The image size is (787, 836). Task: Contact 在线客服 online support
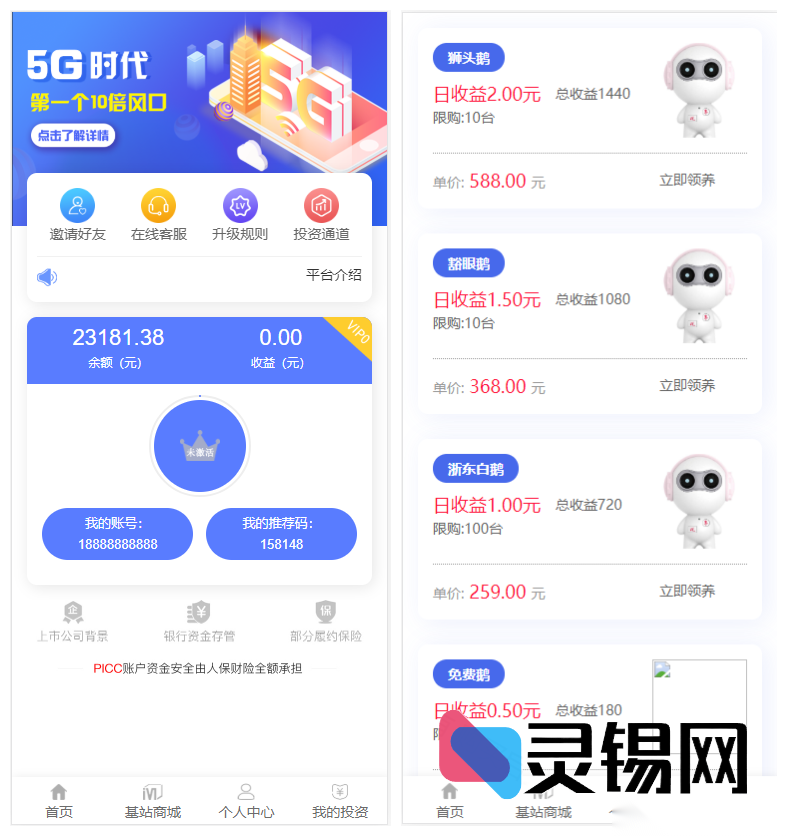click(x=158, y=215)
